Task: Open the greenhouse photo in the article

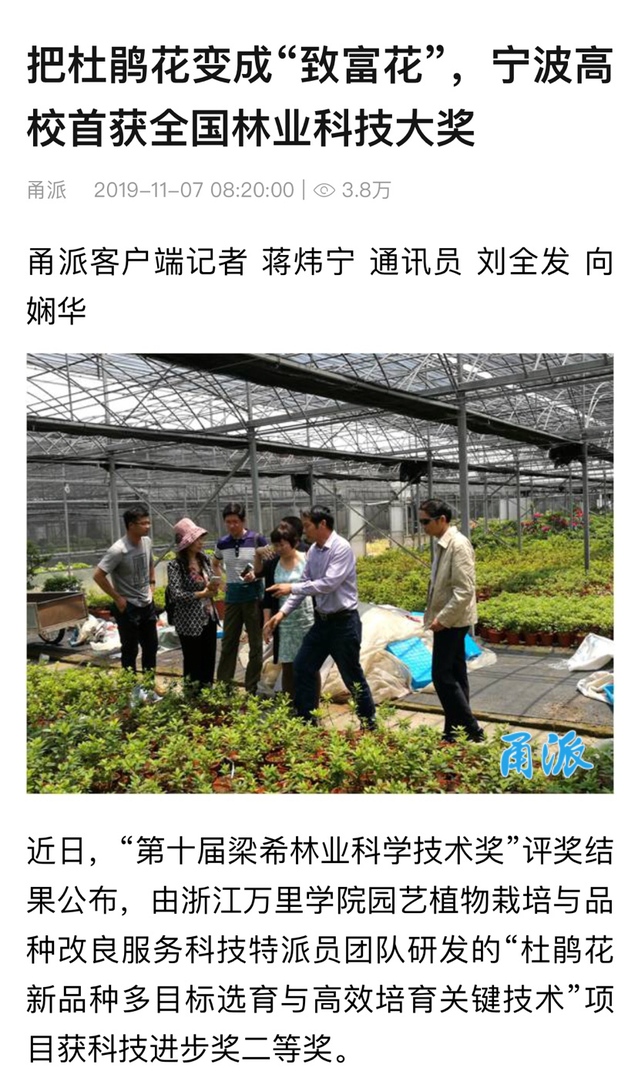Action: click(x=319, y=572)
